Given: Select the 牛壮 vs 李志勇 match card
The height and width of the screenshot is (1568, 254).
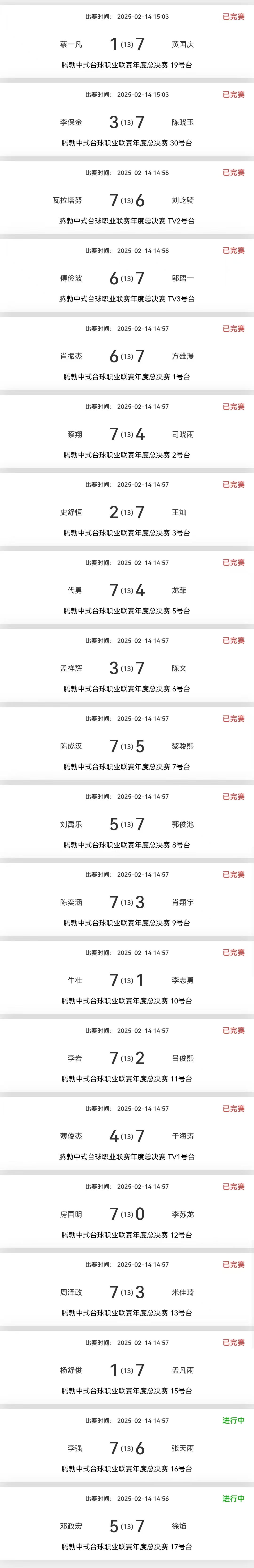Looking at the screenshot, I should [x=127, y=980].
